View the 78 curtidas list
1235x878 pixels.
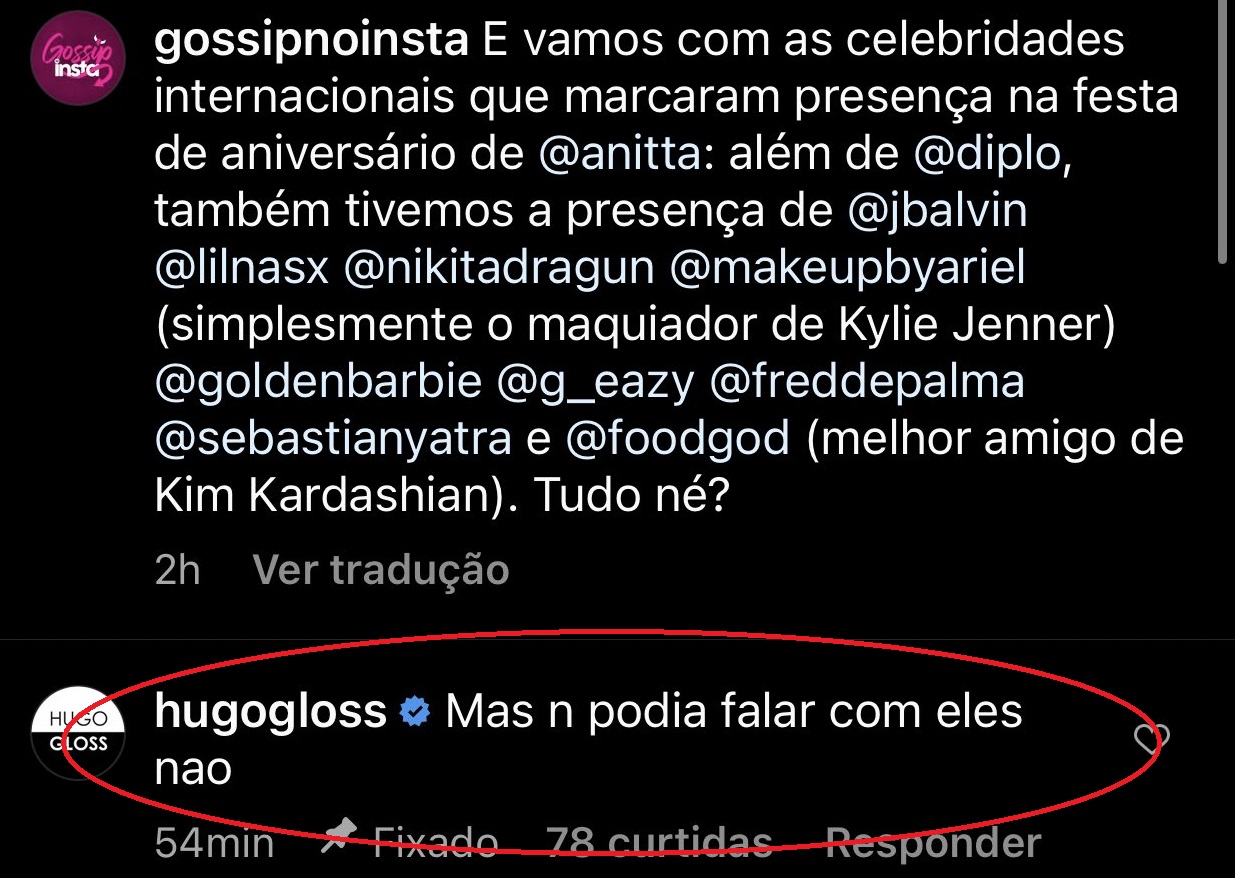tap(659, 843)
